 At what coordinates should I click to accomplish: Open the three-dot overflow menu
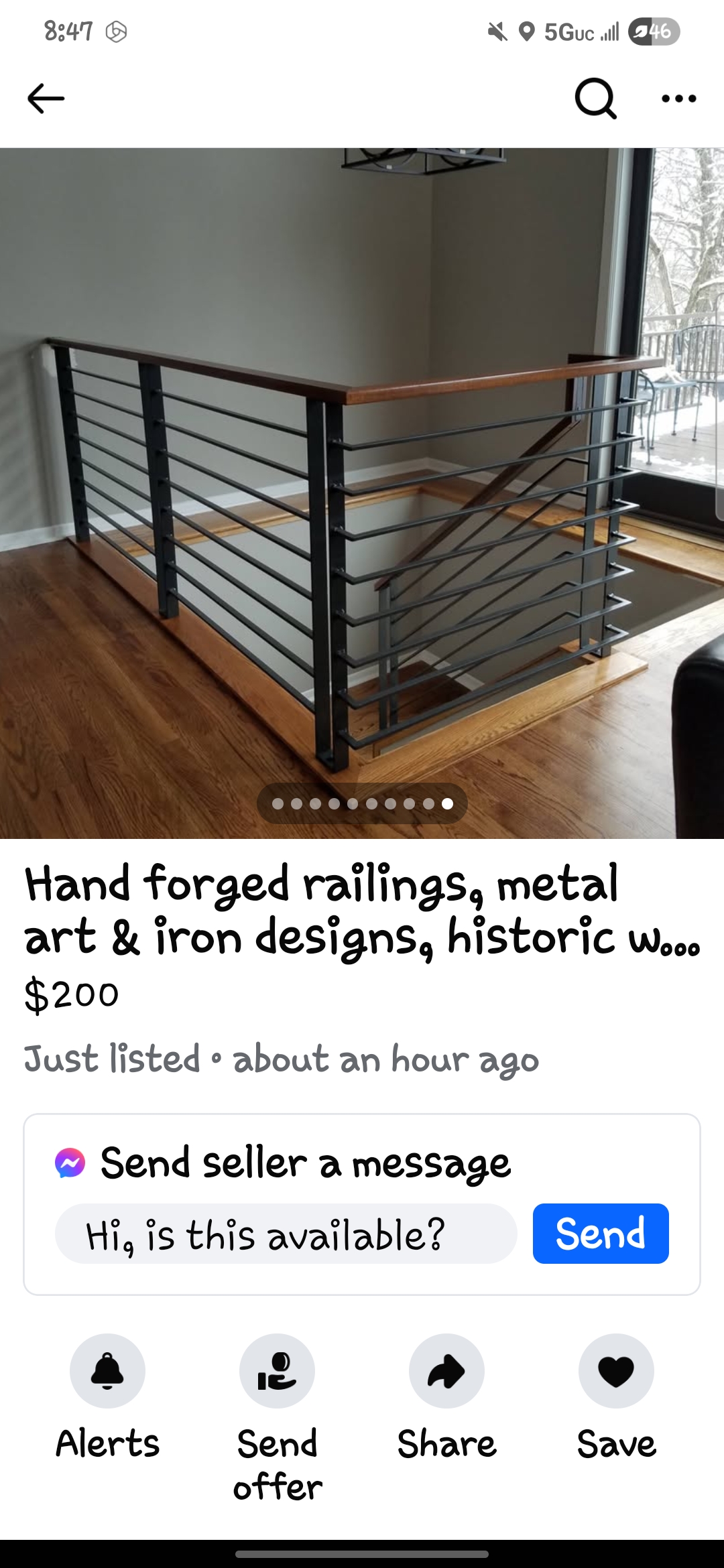(x=678, y=99)
